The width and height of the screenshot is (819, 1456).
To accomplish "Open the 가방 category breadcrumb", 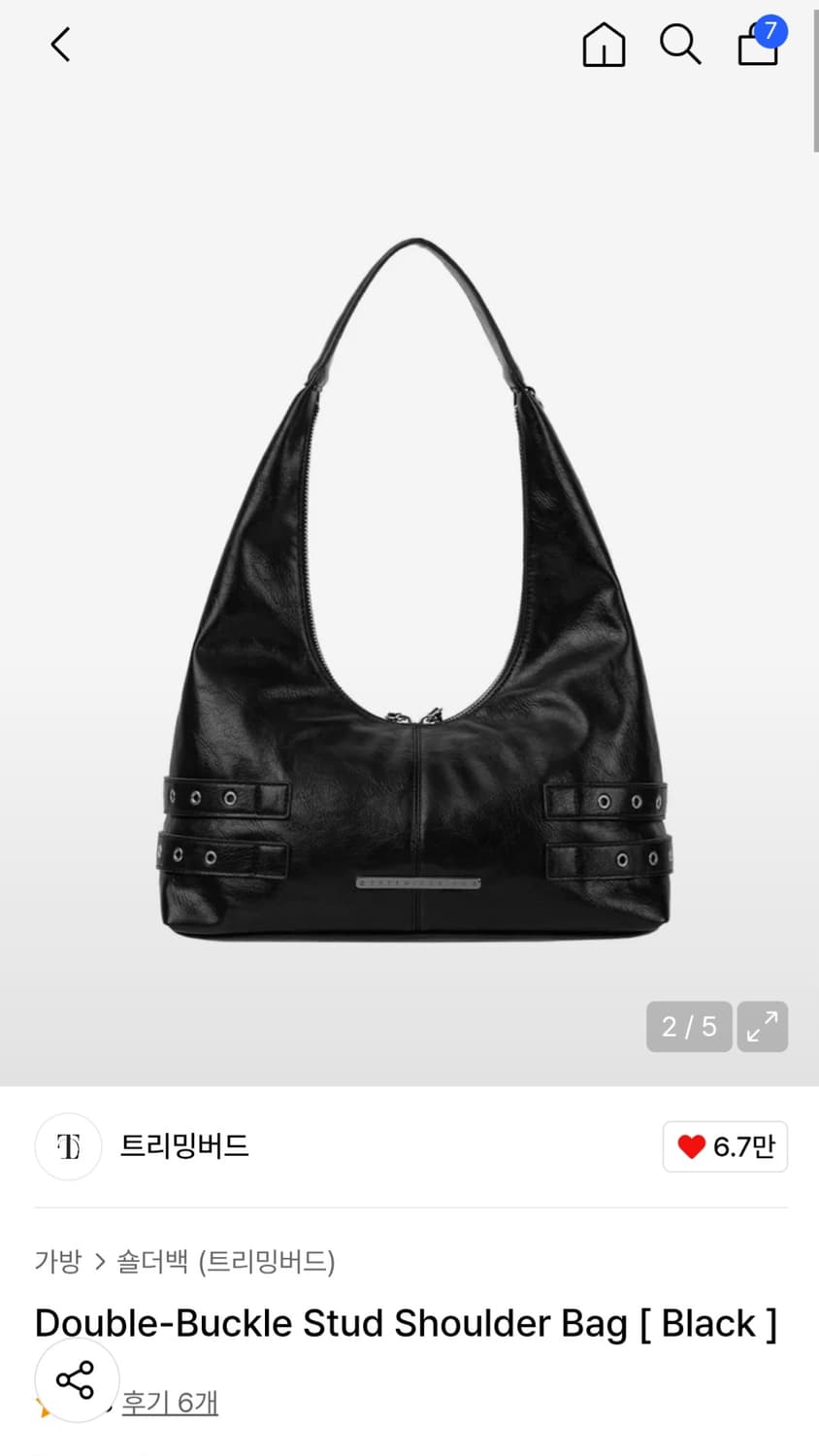I will 57,1261.
